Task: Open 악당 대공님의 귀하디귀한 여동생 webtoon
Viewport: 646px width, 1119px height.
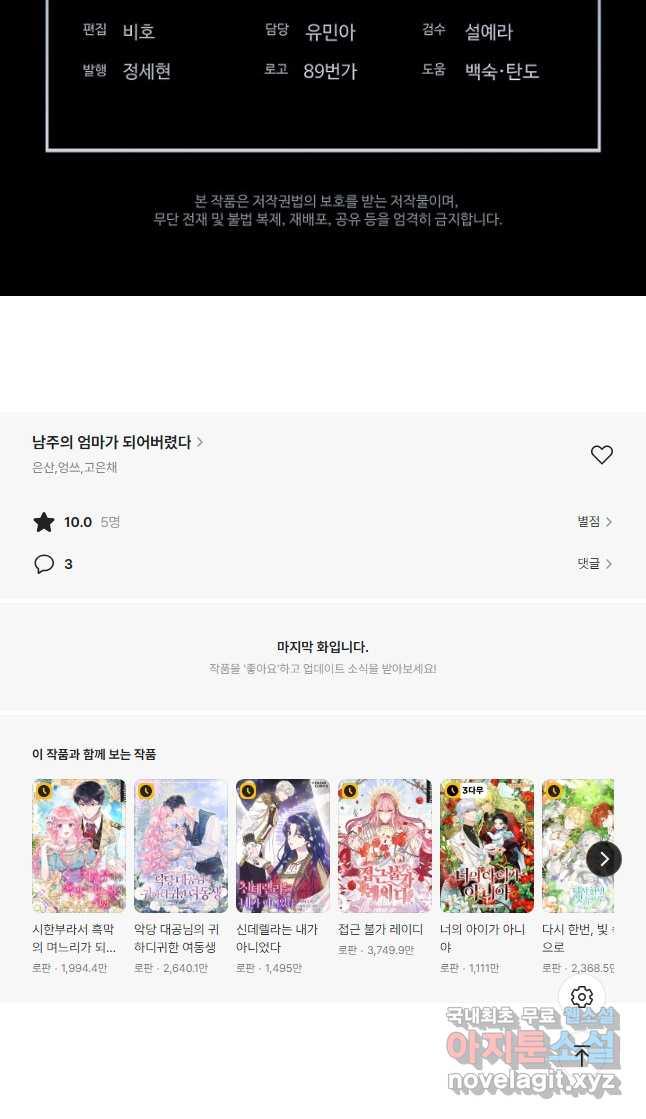Action: [x=181, y=846]
